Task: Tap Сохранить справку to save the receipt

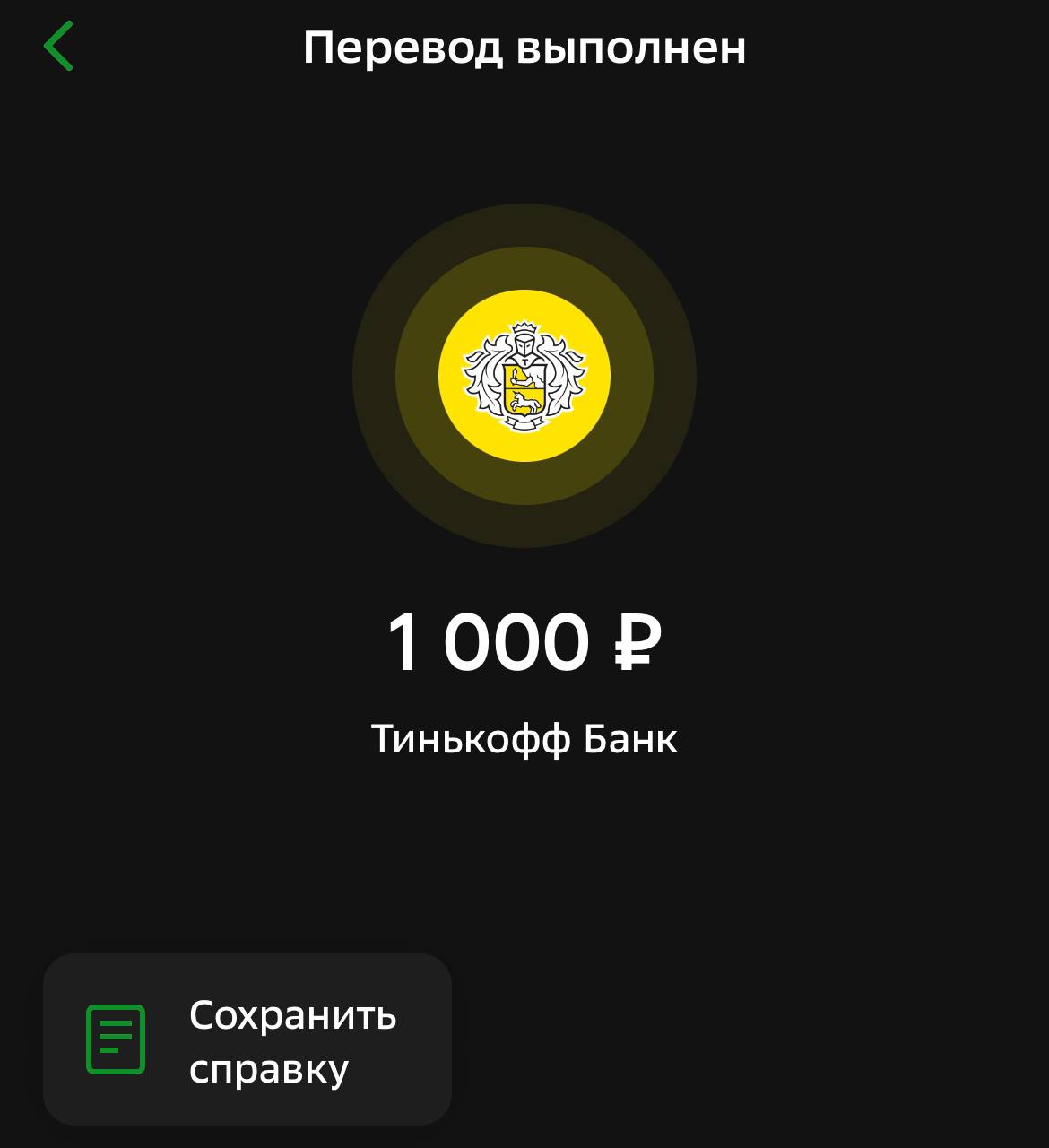Action: tap(247, 1039)
